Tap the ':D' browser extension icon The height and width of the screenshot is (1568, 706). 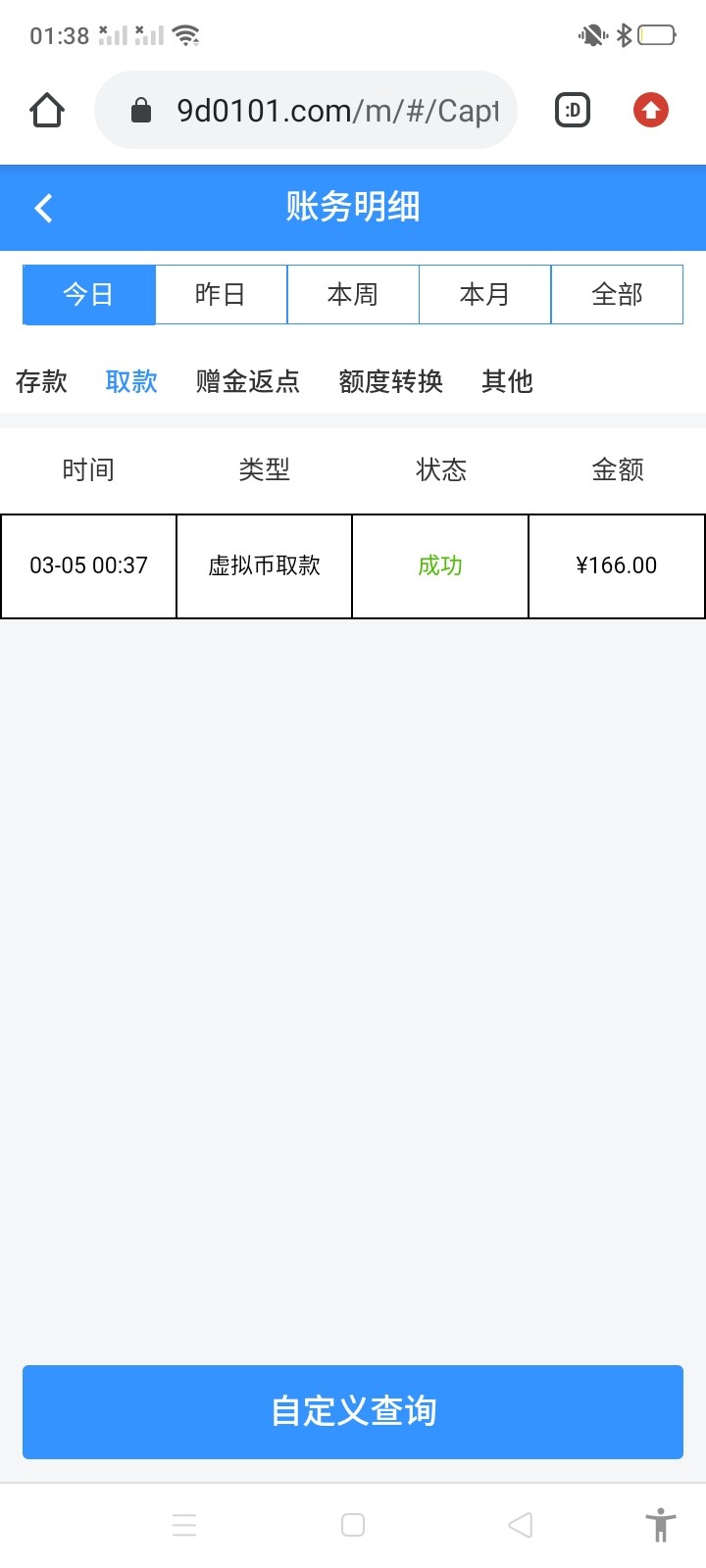click(x=572, y=110)
